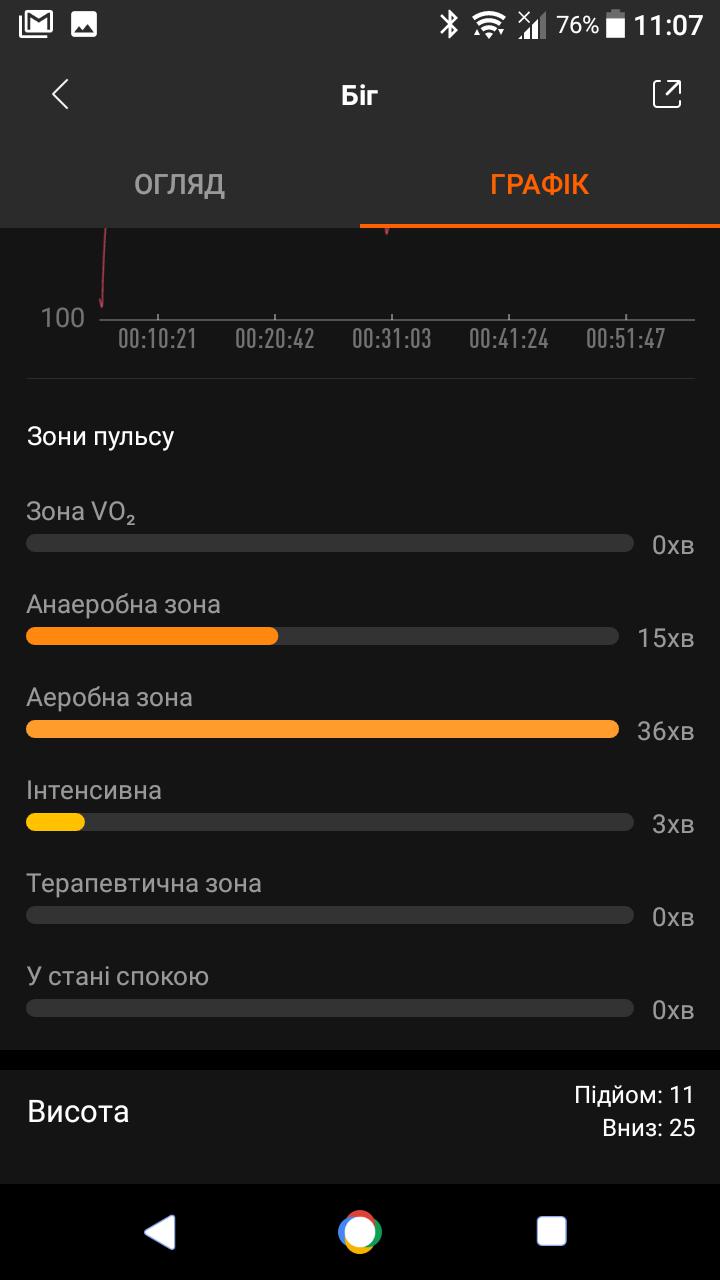Tap the system home button
Screen dimensions: 720x1280
click(359, 1231)
